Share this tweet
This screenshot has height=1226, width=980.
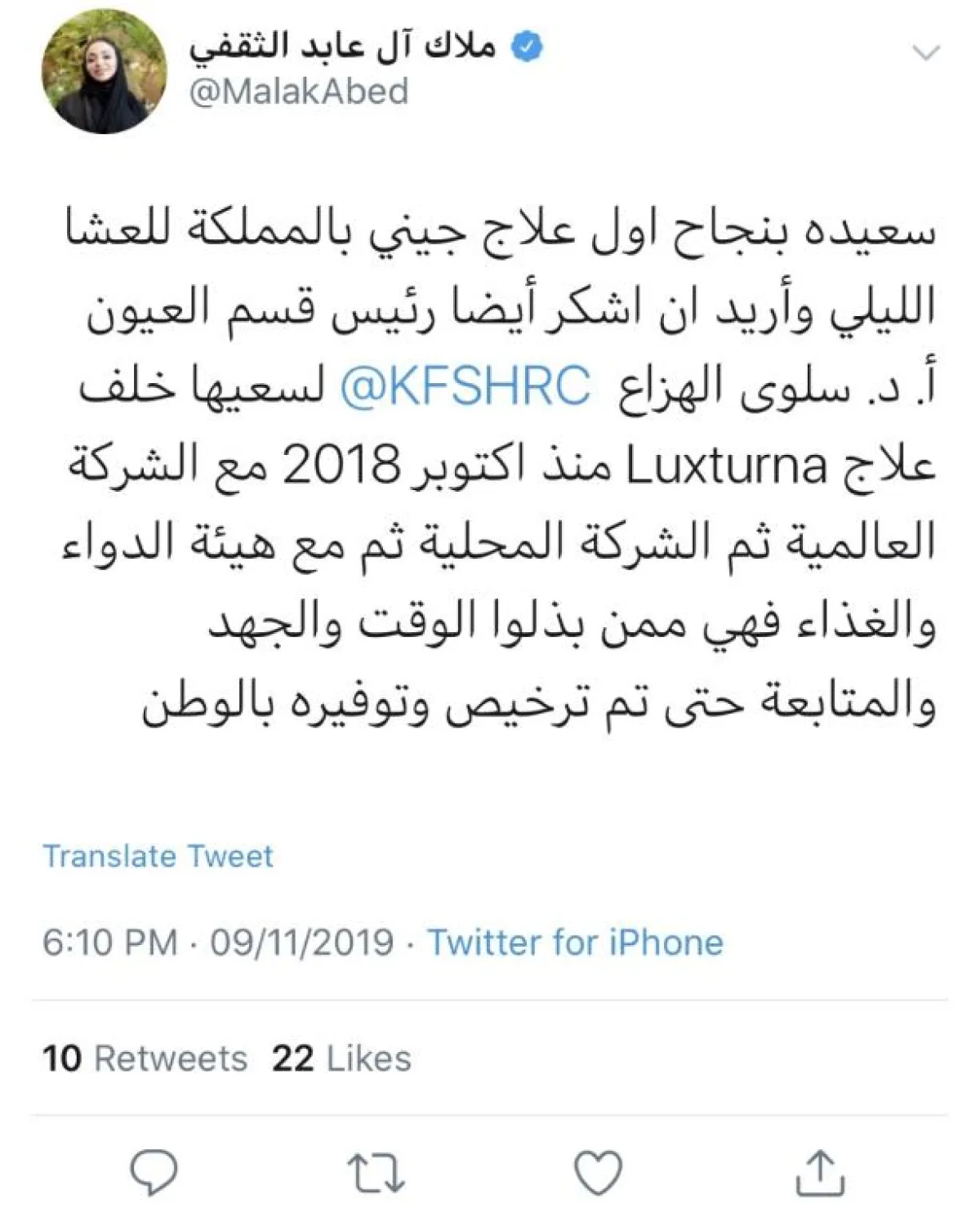(x=819, y=1173)
